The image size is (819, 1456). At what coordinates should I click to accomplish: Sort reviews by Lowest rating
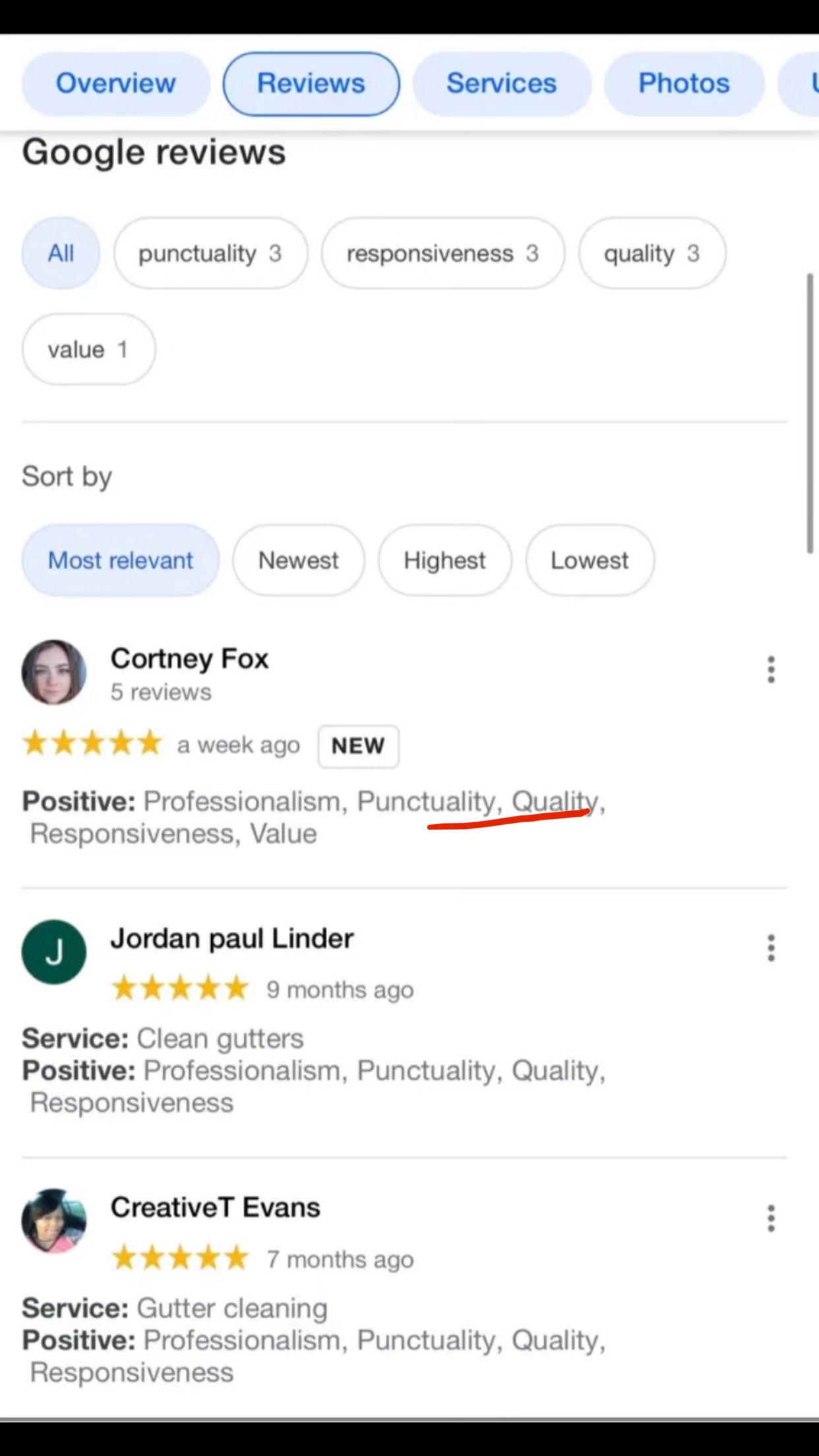[590, 561]
